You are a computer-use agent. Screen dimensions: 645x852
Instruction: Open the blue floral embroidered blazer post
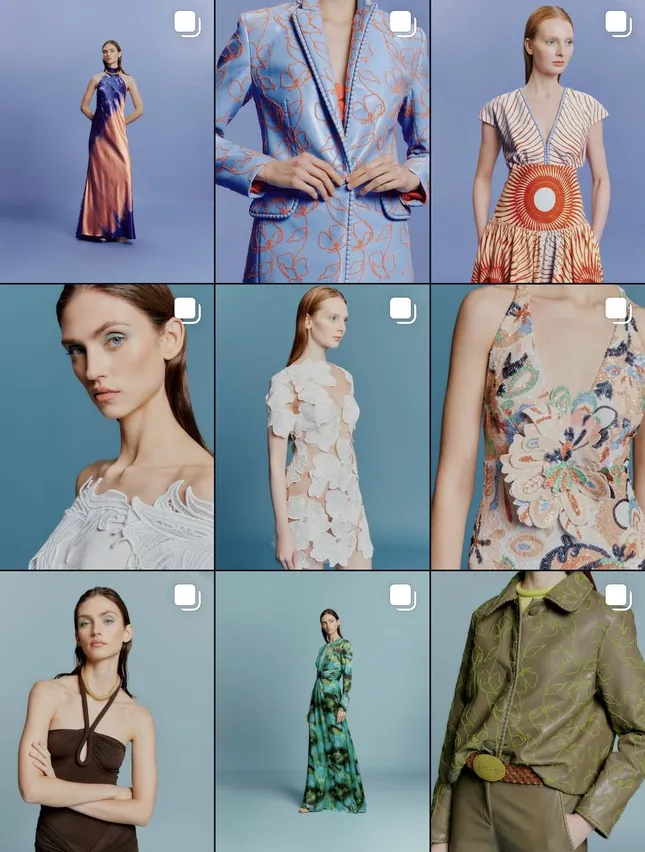tap(322, 142)
